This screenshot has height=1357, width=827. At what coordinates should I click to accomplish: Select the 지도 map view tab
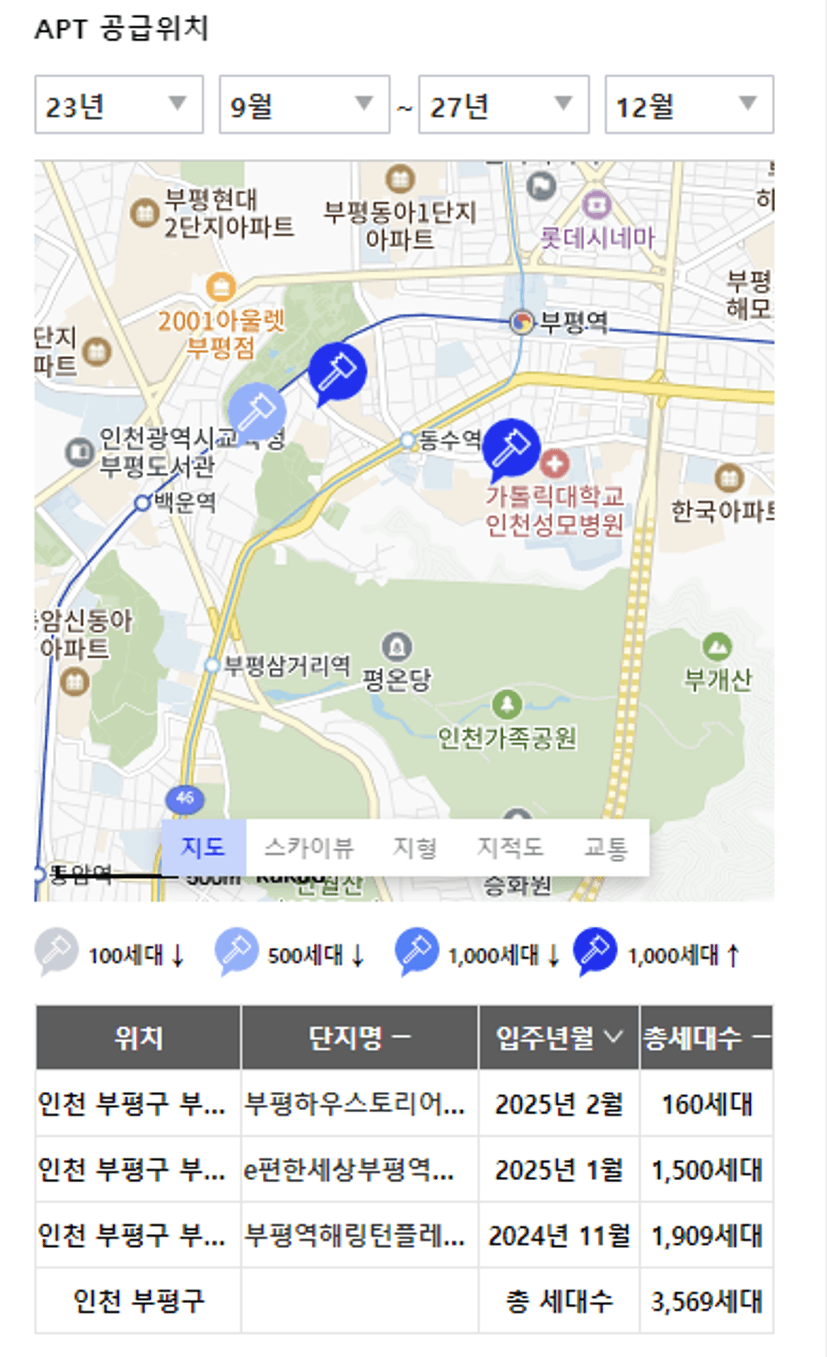pyautogui.click(x=203, y=849)
